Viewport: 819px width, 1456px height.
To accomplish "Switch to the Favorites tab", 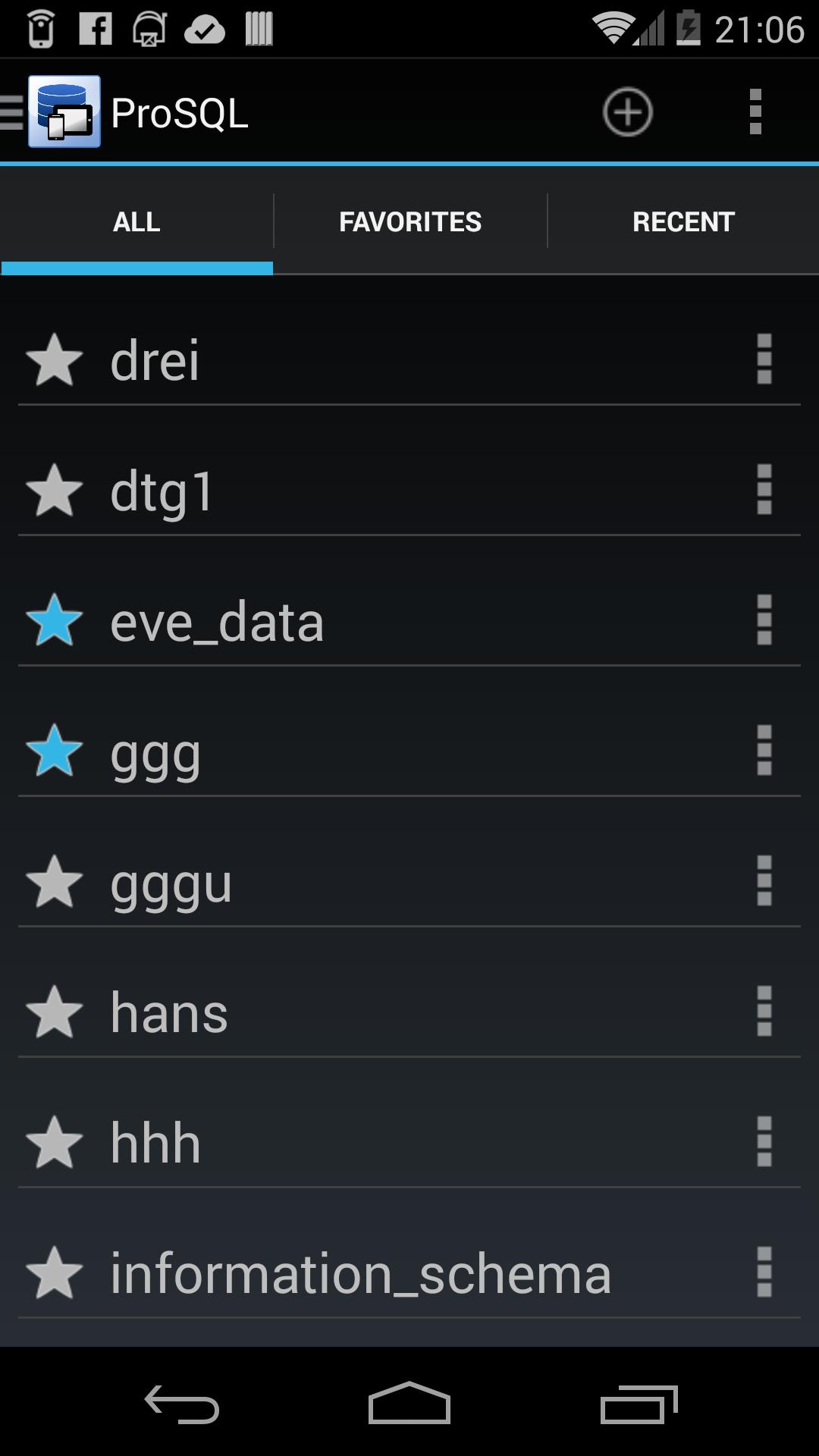I will [x=409, y=221].
